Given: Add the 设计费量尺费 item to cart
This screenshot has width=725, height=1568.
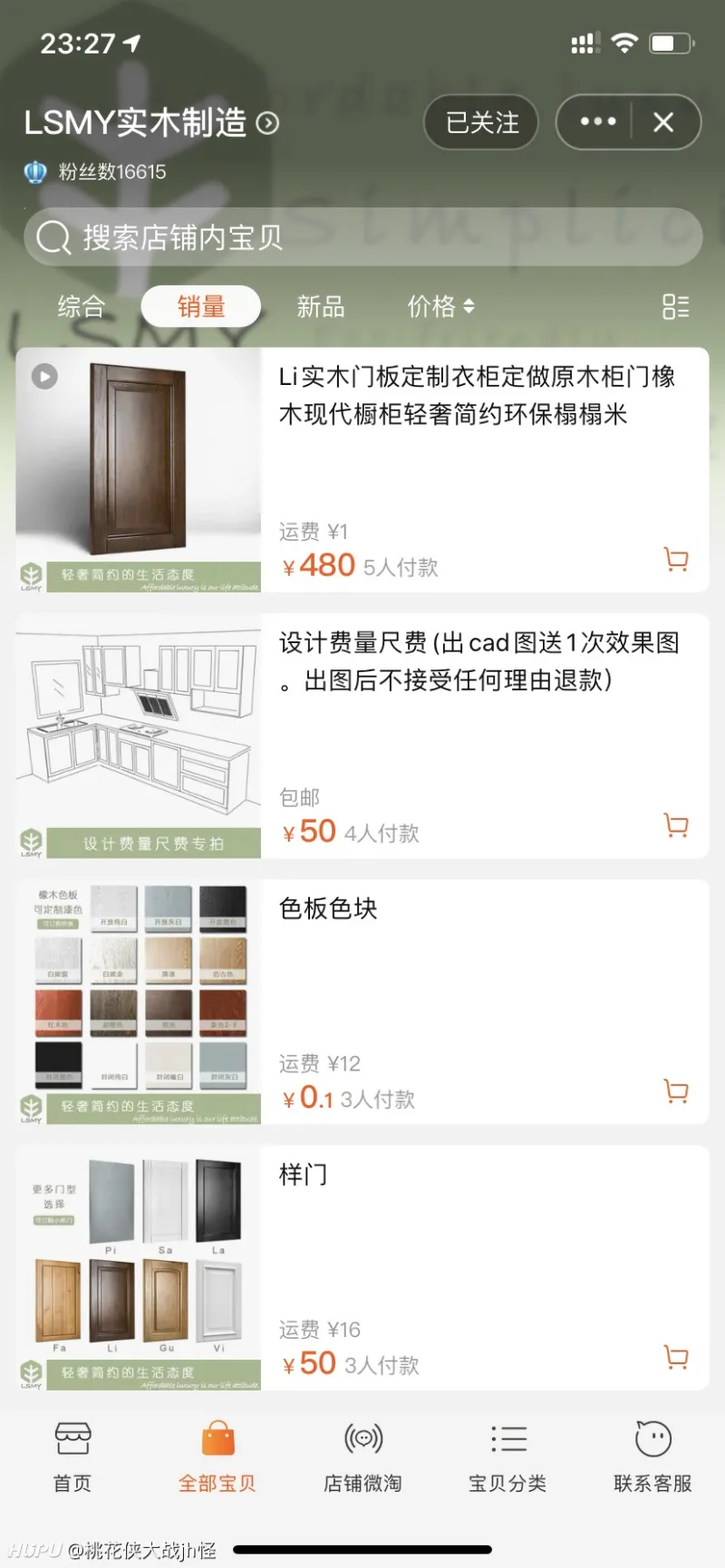Looking at the screenshot, I should [x=676, y=825].
